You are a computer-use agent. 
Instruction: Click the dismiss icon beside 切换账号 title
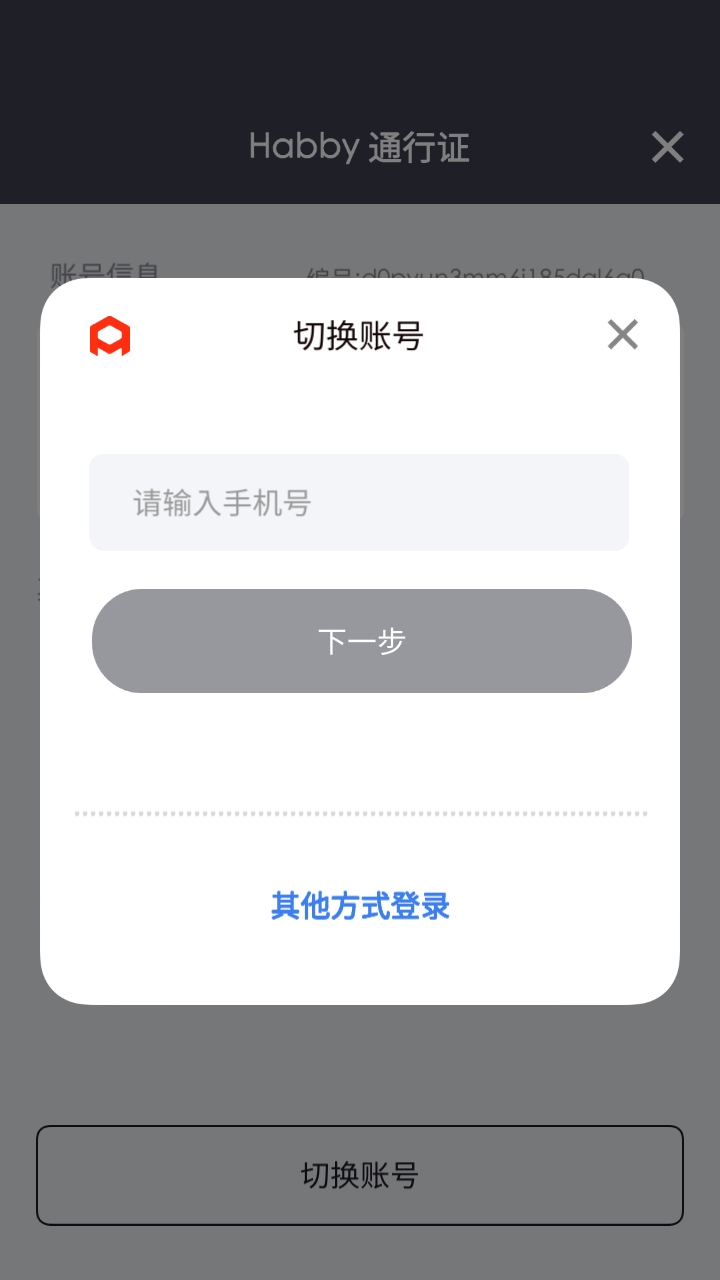click(622, 335)
